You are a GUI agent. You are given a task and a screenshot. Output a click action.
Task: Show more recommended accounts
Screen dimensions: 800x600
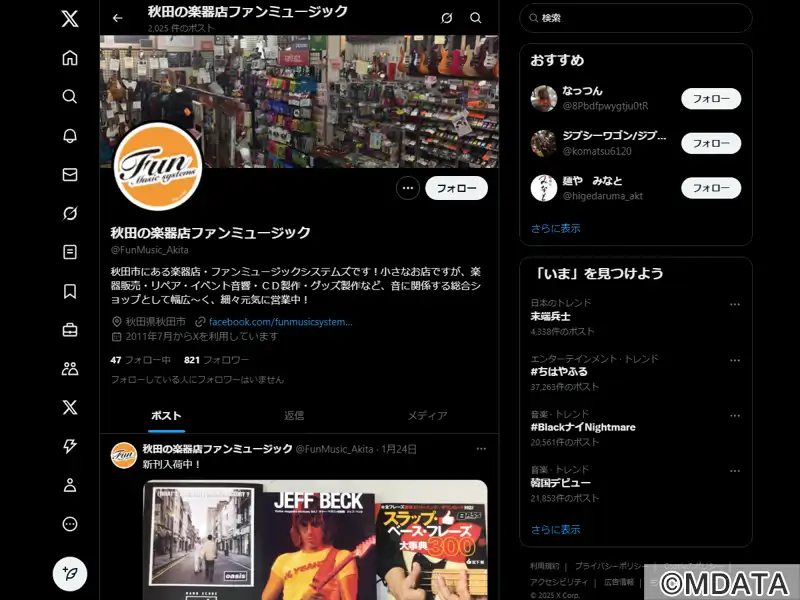click(555, 228)
